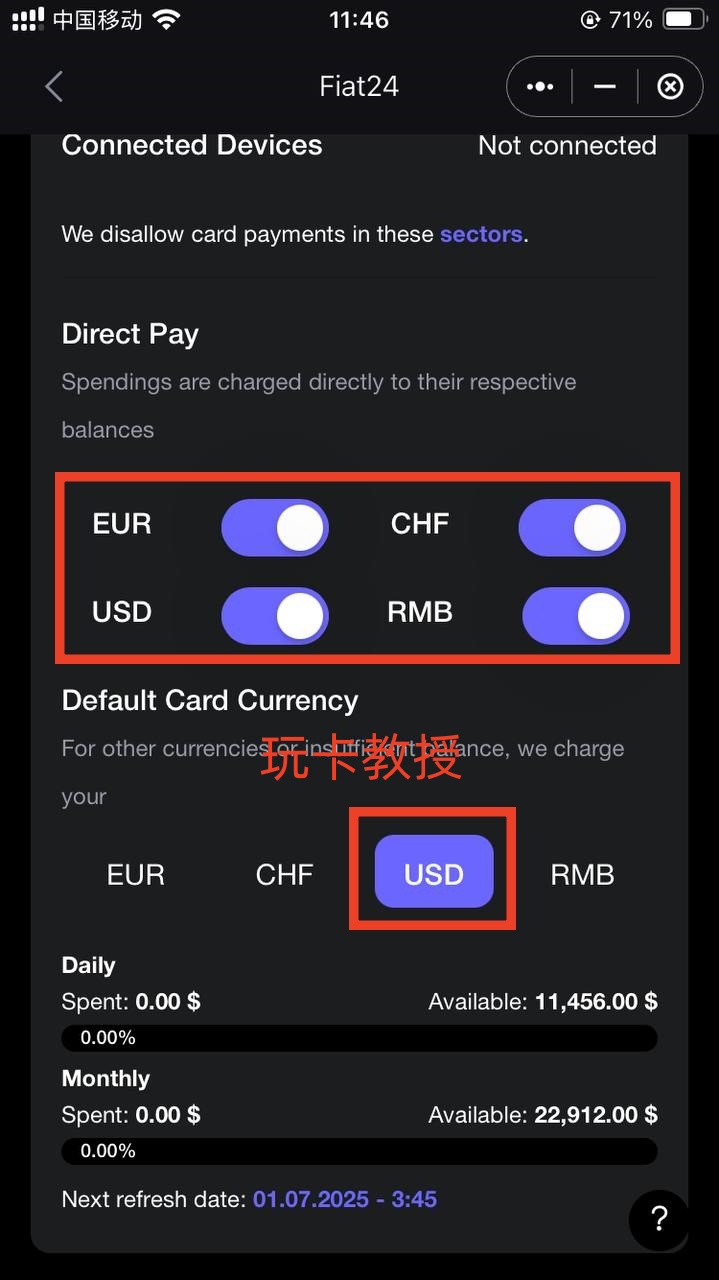This screenshot has height=1280, width=719.
Task: Go back from the Fiat24 page
Action: tap(54, 87)
